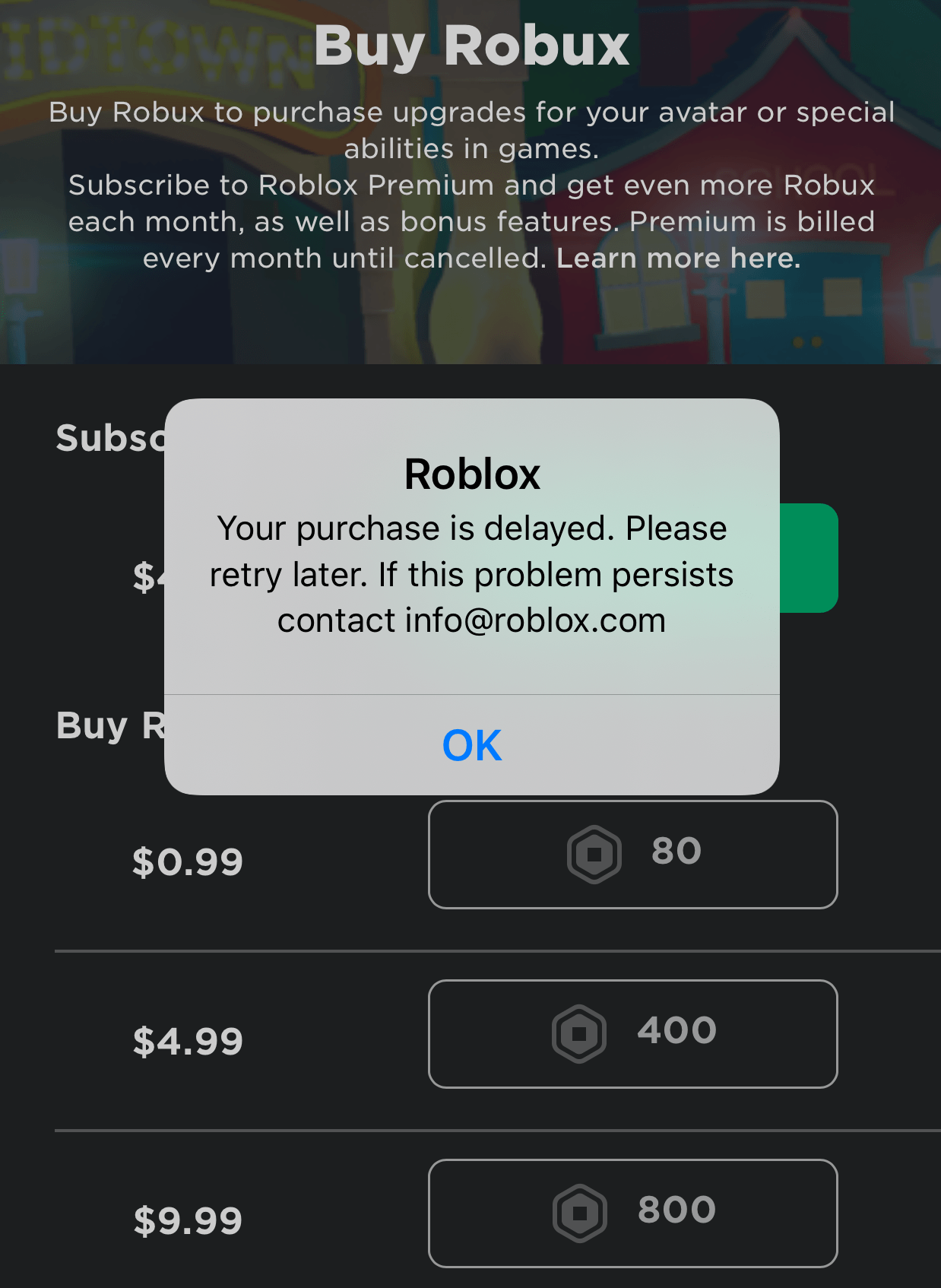The image size is (941, 1288).
Task: Tap the green Premium subscription button
Action: 809,558
